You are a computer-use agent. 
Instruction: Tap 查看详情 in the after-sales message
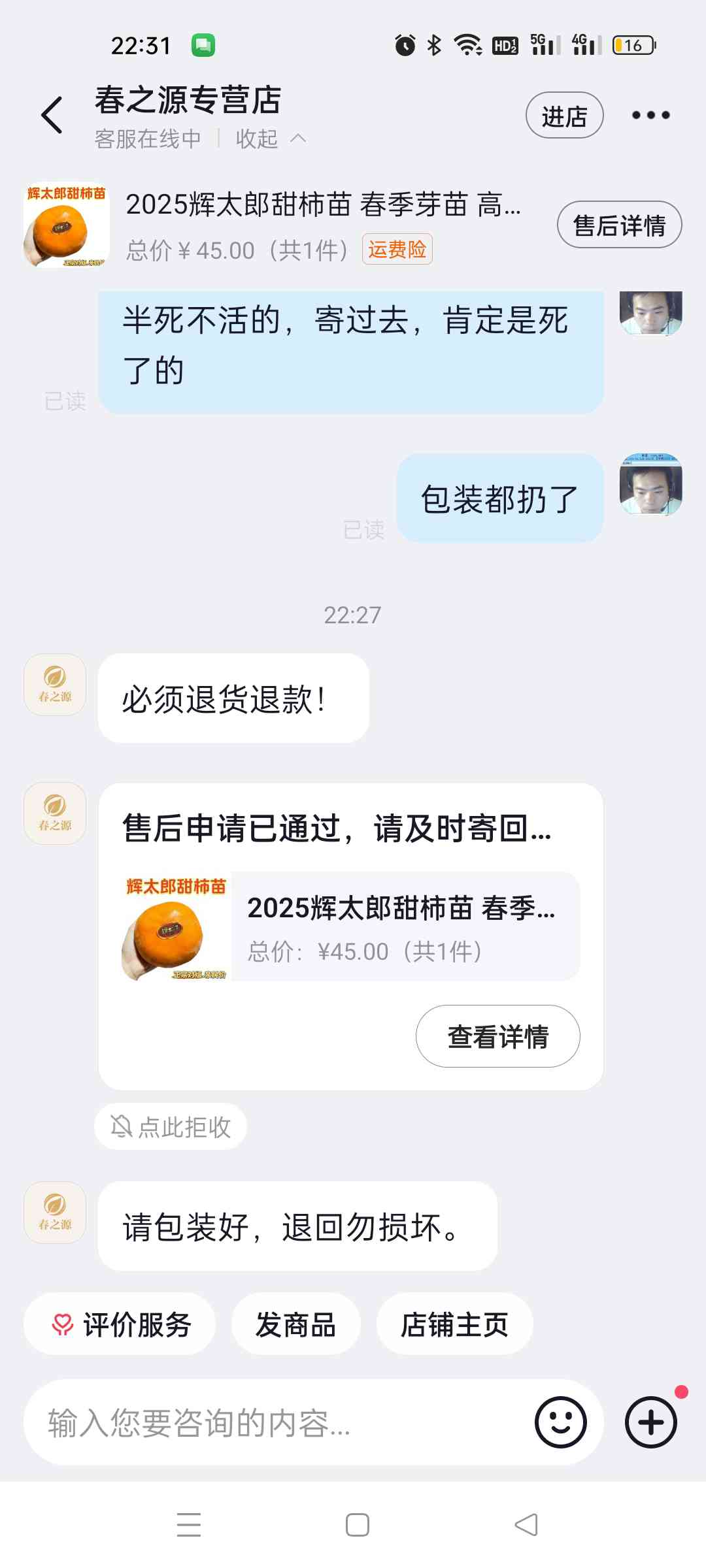tap(497, 1036)
